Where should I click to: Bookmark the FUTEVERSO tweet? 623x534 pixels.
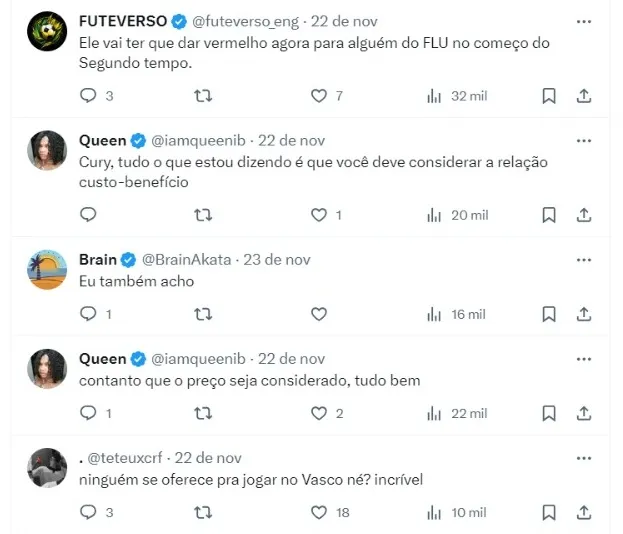point(549,96)
